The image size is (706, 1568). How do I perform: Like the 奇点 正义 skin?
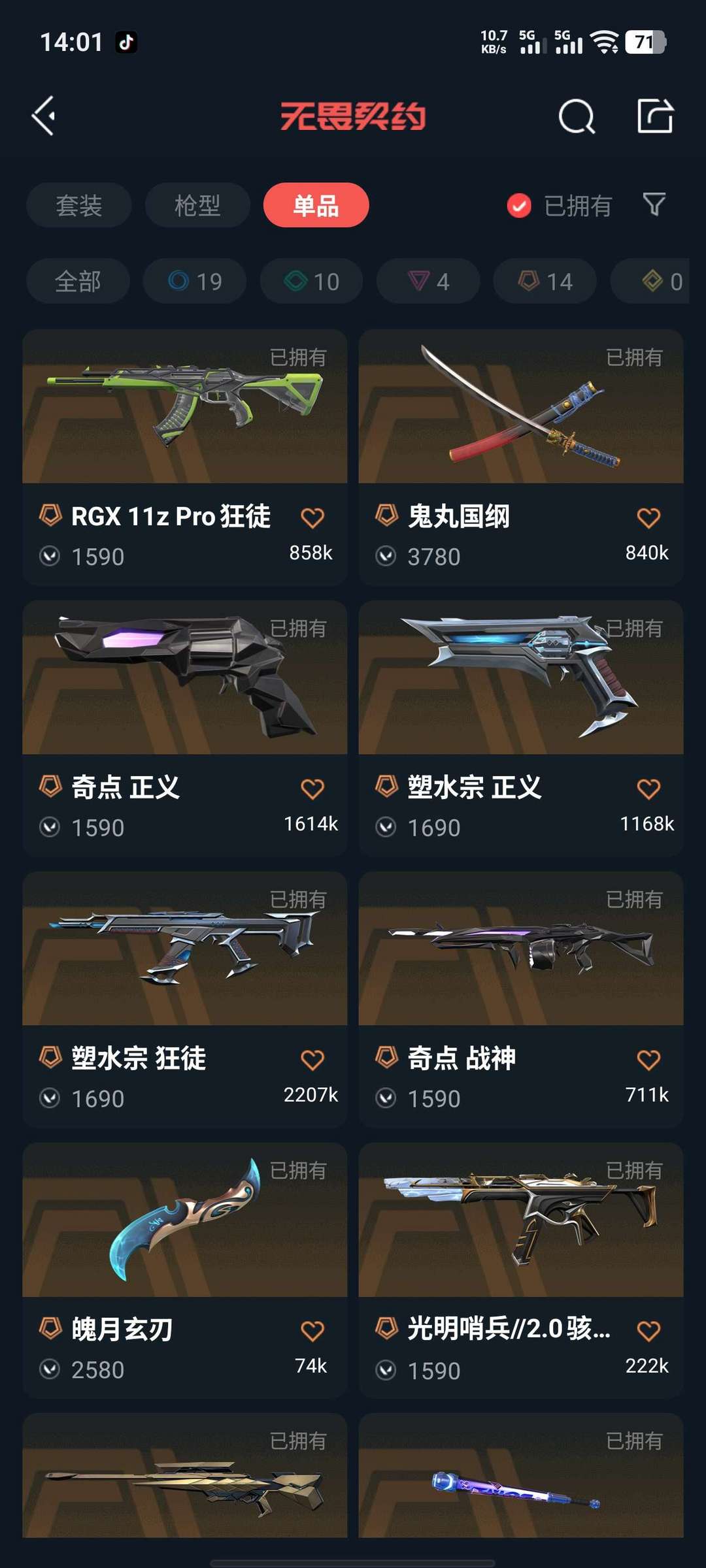[x=312, y=789]
